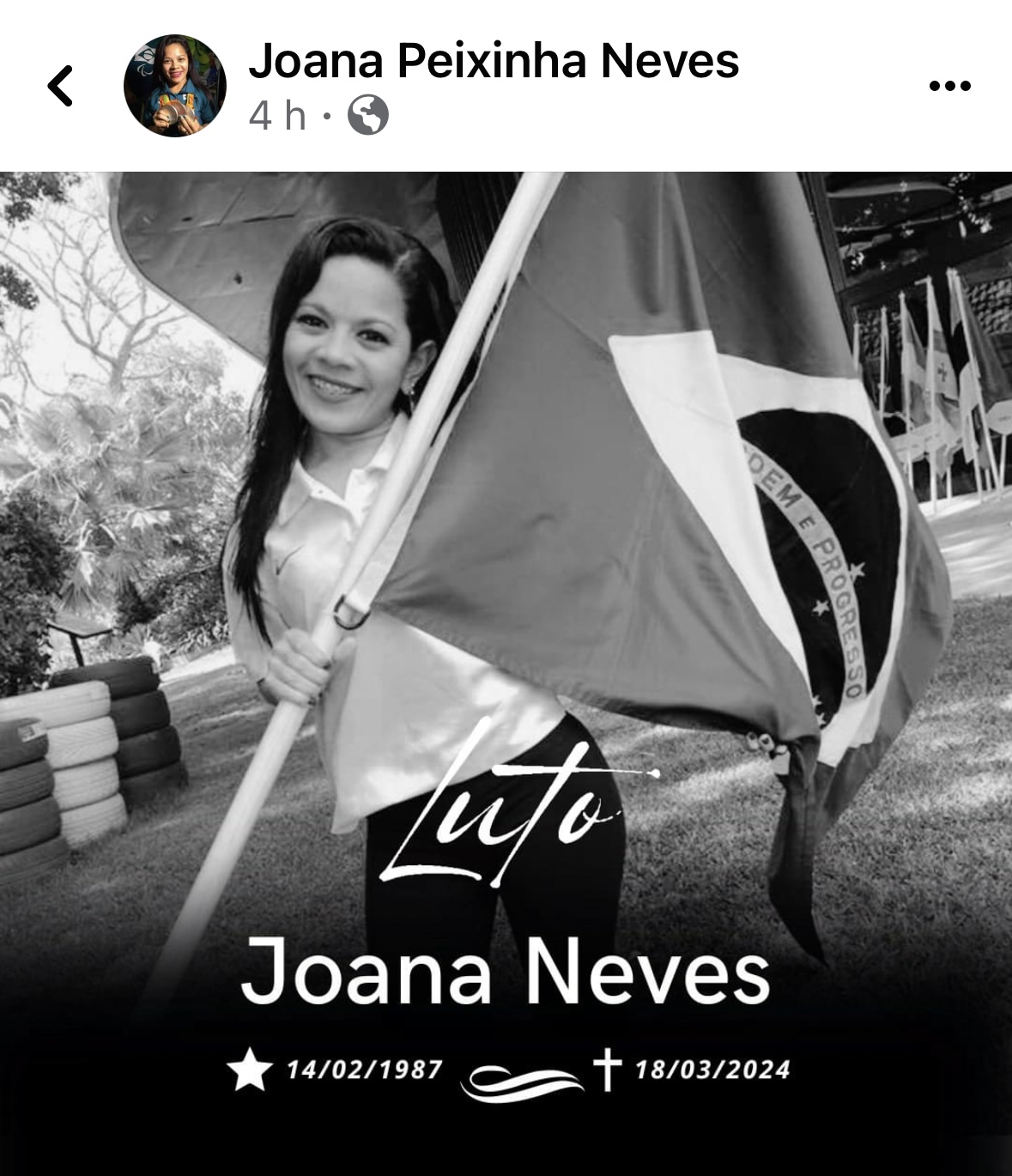Open the post's three-dot options menu
This screenshot has height=1176, width=1012.
click(950, 86)
